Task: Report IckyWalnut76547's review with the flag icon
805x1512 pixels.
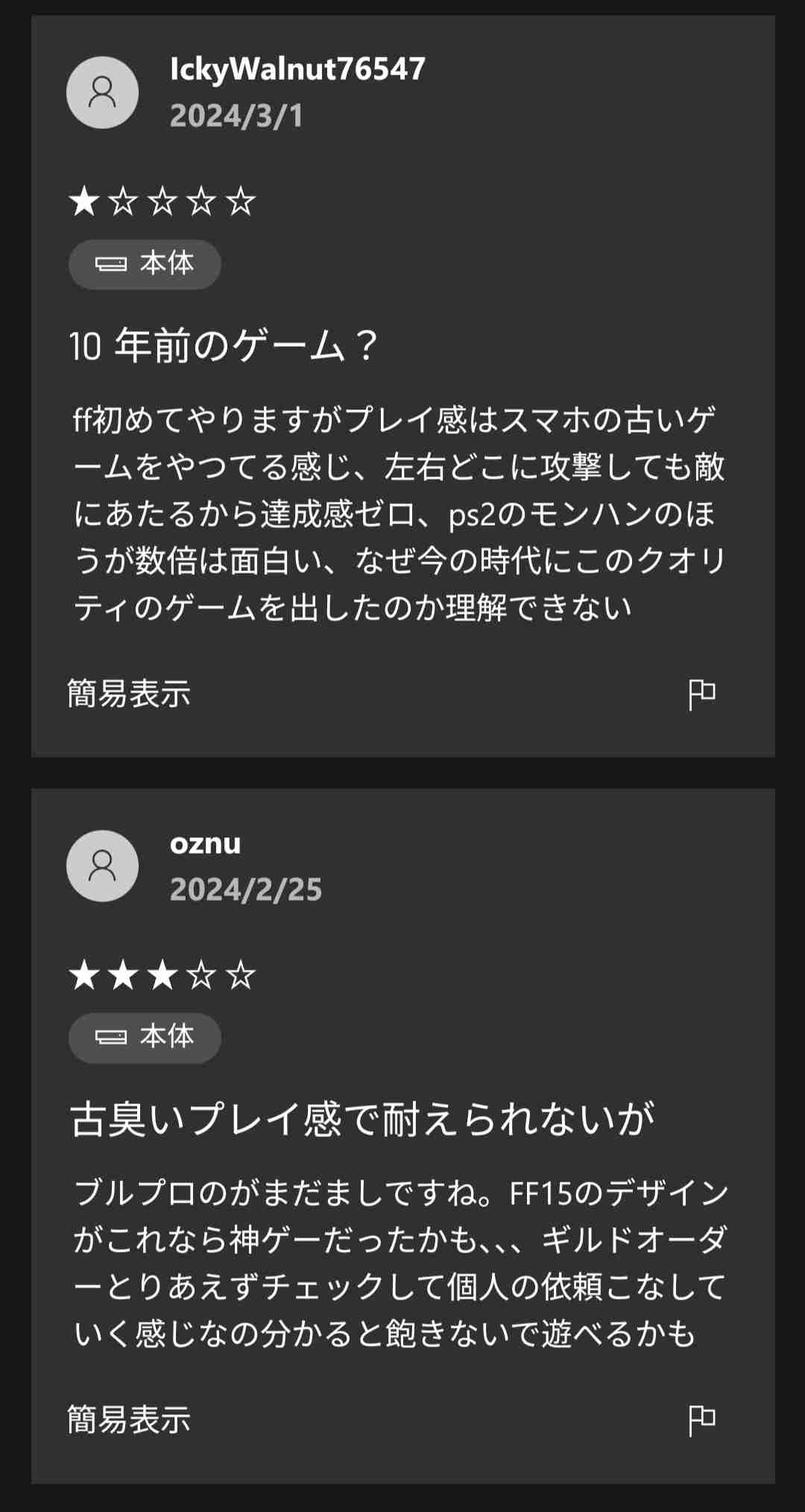Action: [x=701, y=695]
